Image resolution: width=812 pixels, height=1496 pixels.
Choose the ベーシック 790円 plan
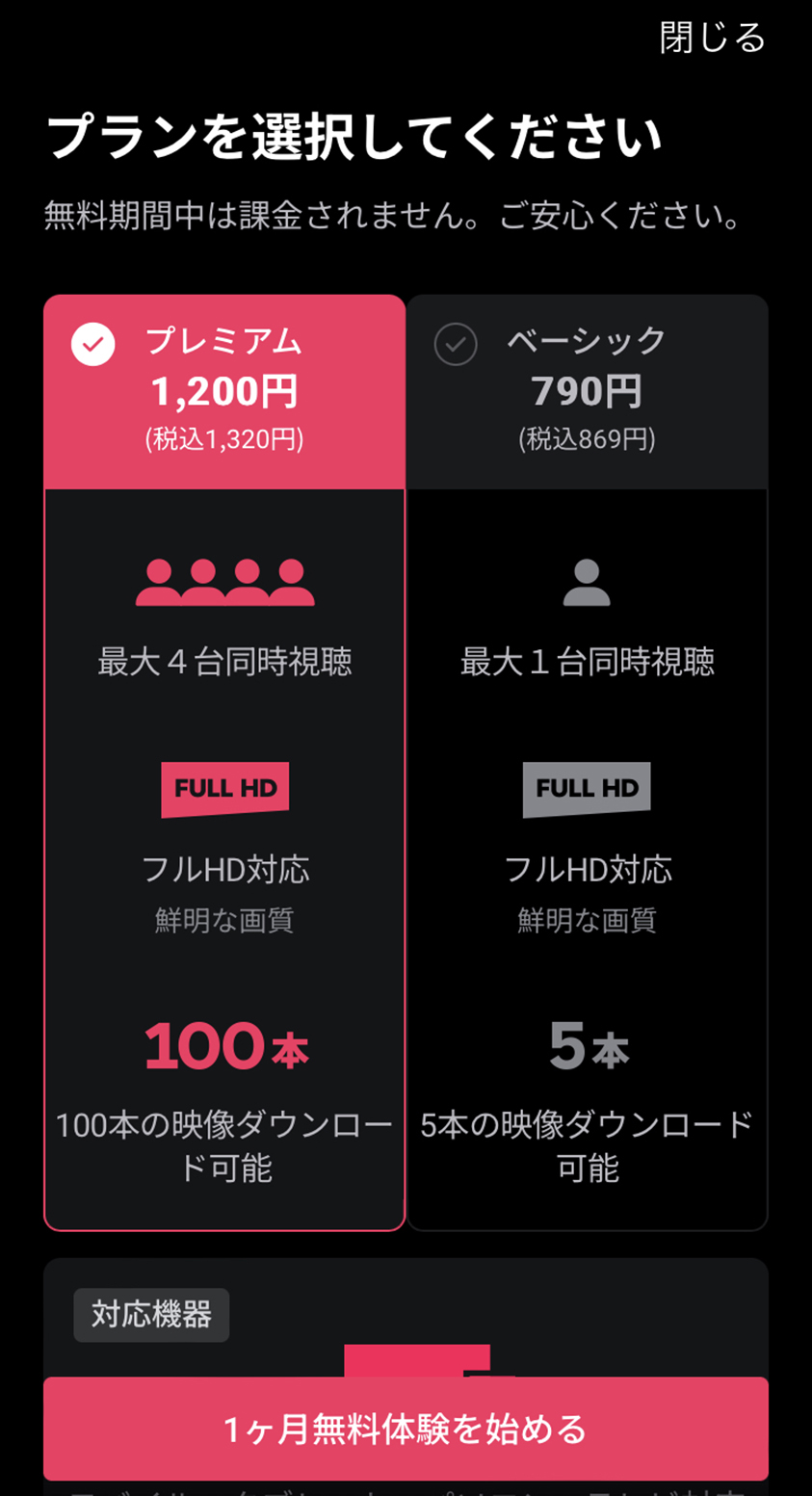[587, 391]
